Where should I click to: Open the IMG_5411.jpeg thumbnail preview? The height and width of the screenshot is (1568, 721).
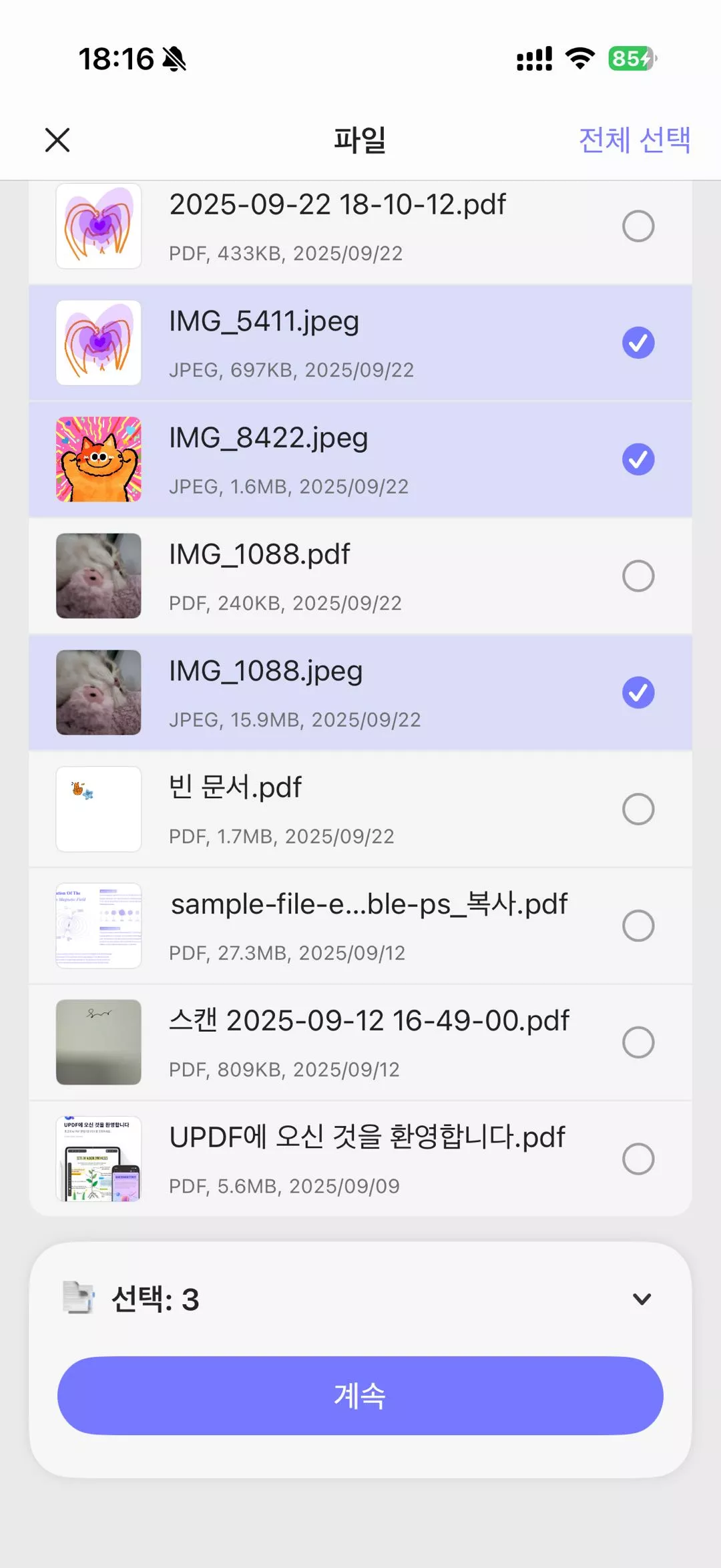point(97,342)
